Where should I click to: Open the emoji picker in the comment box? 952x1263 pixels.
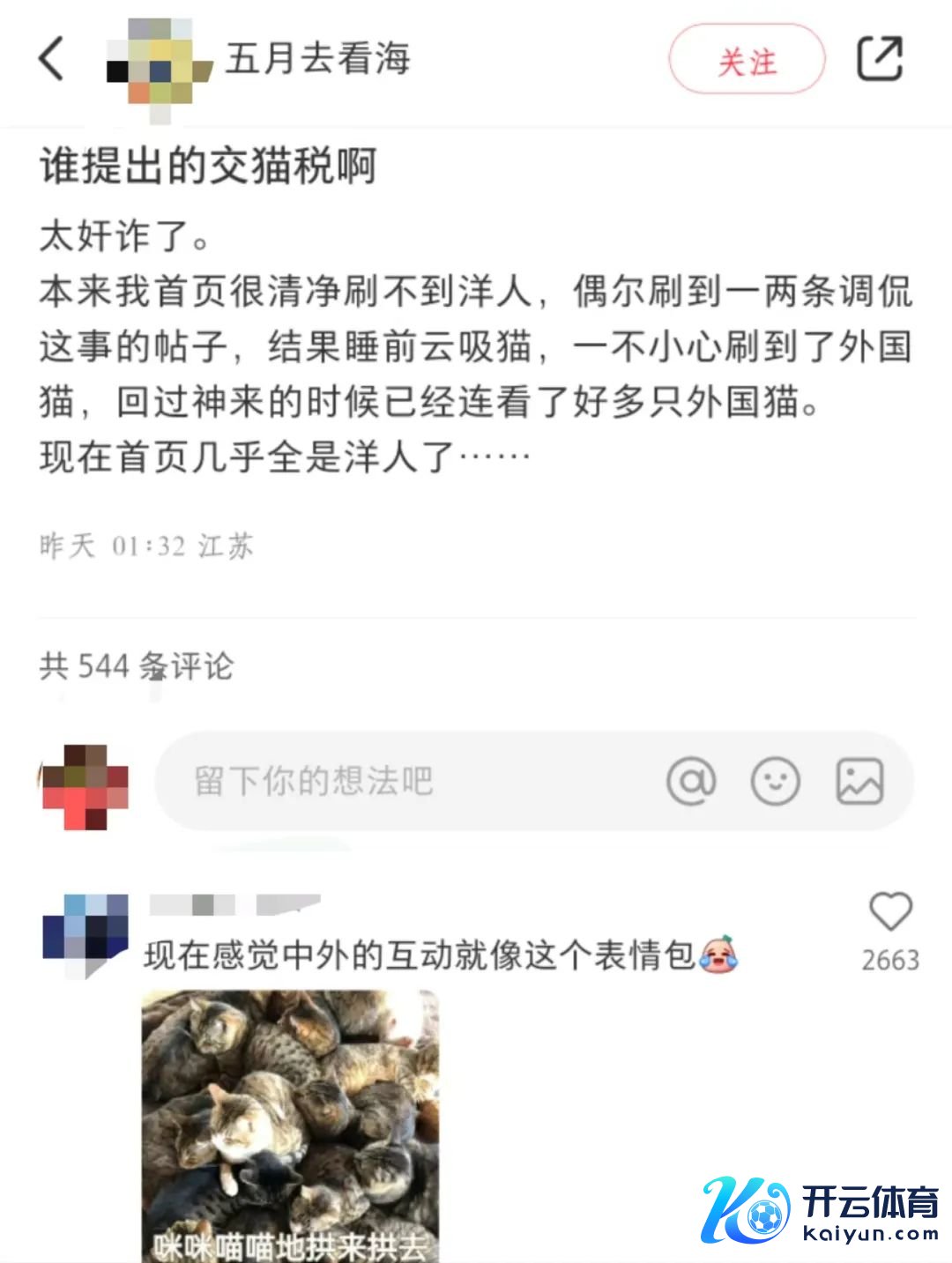pos(775,781)
